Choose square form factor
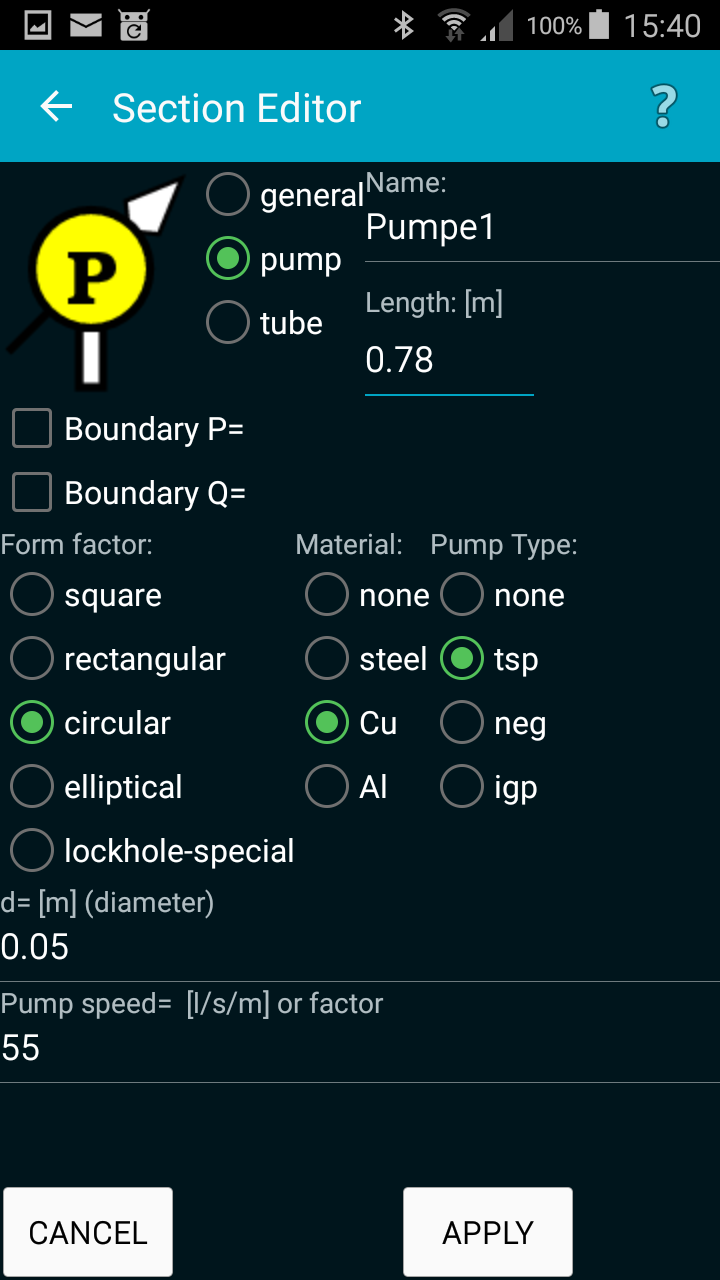The width and height of the screenshot is (720, 1280). pyautogui.click(x=32, y=595)
